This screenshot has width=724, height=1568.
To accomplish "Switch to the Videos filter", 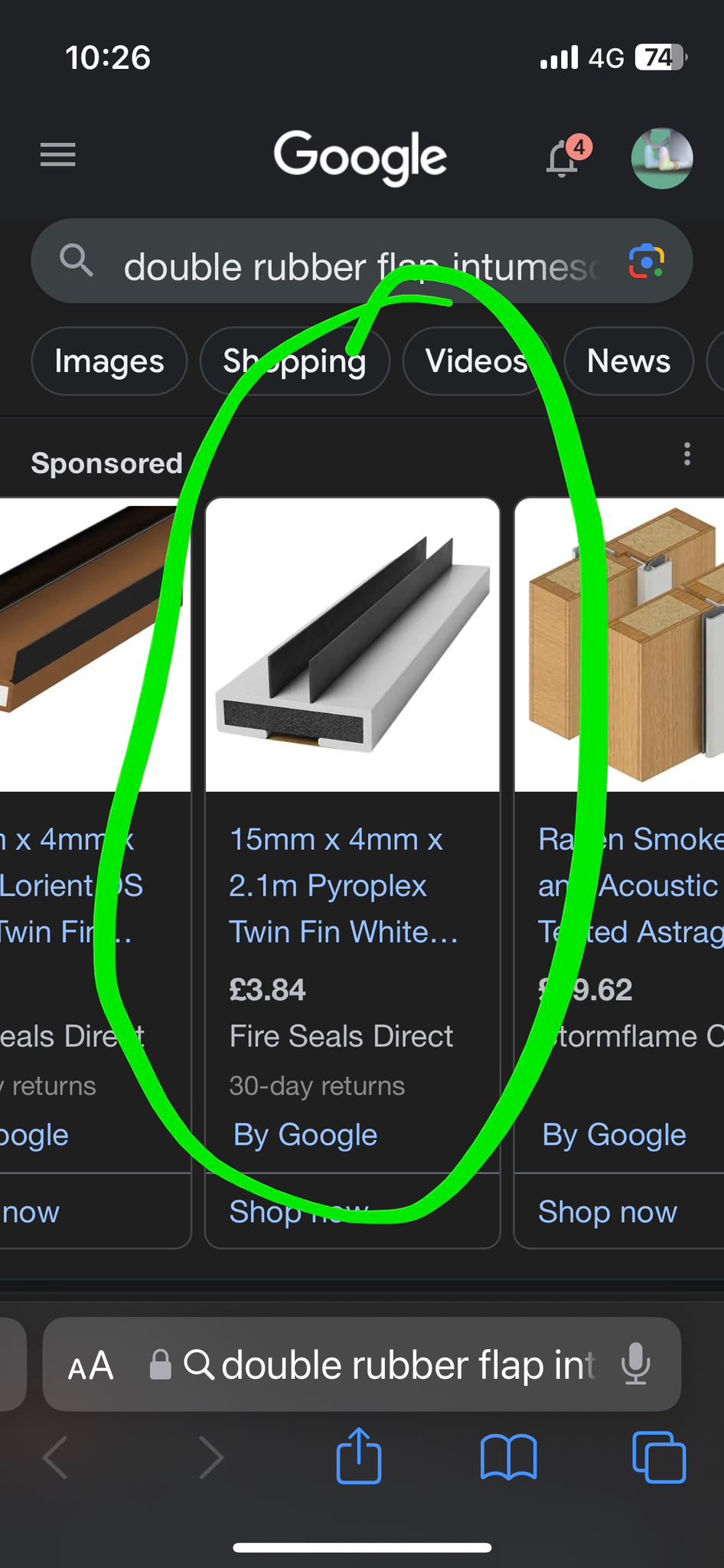I will pyautogui.click(x=477, y=361).
